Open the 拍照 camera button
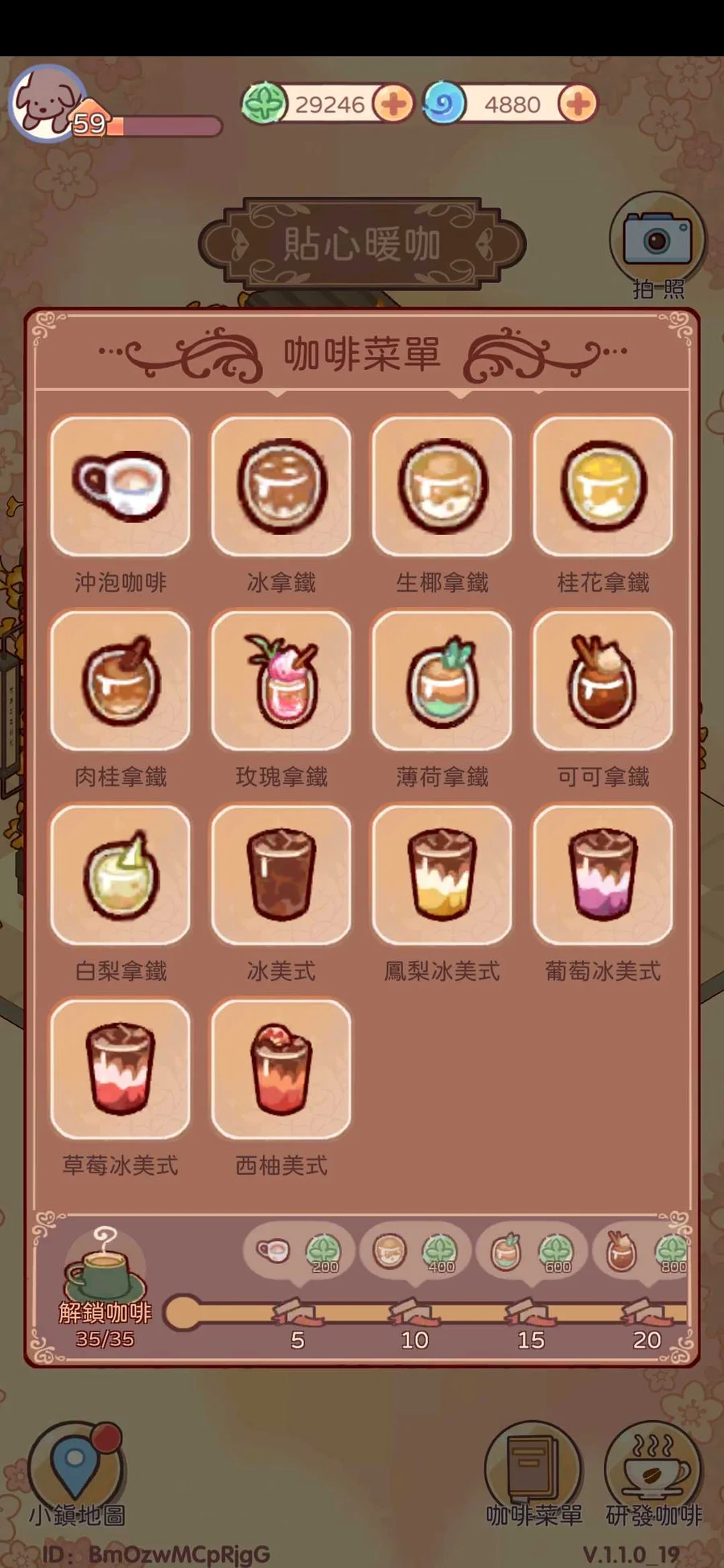This screenshot has height=1568, width=724. (657, 241)
